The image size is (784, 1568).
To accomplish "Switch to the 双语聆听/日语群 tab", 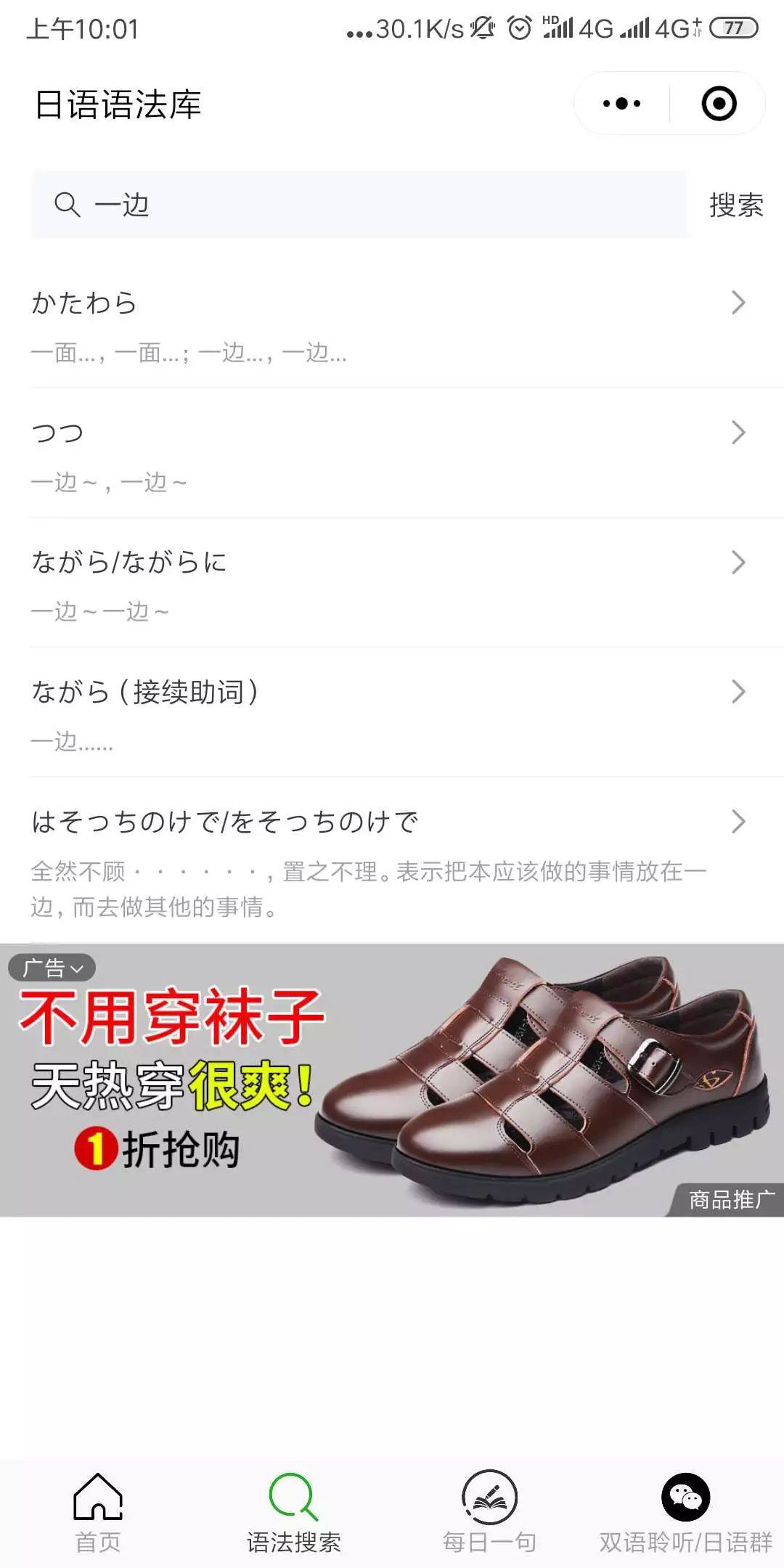I will tap(686, 1514).
